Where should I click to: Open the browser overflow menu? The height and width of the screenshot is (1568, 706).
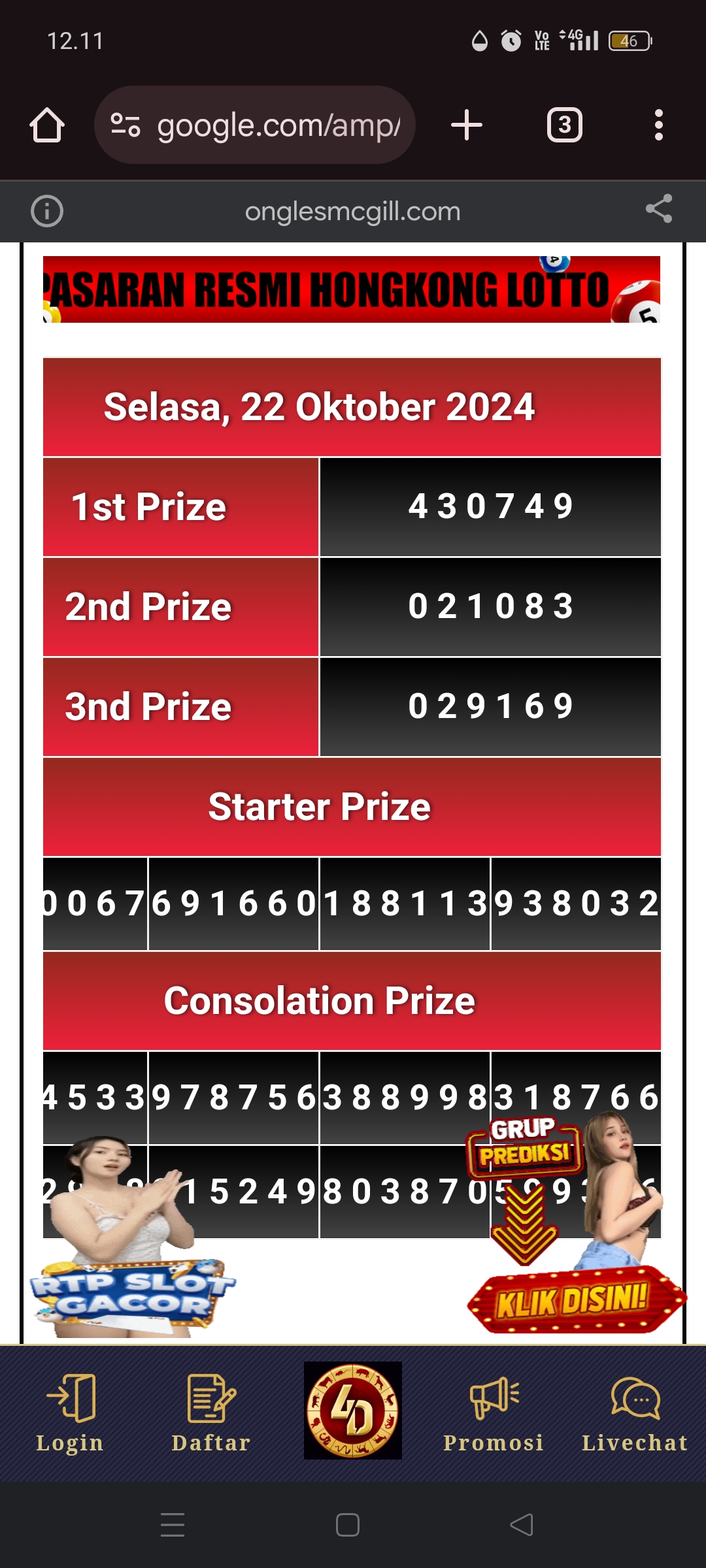[658, 125]
